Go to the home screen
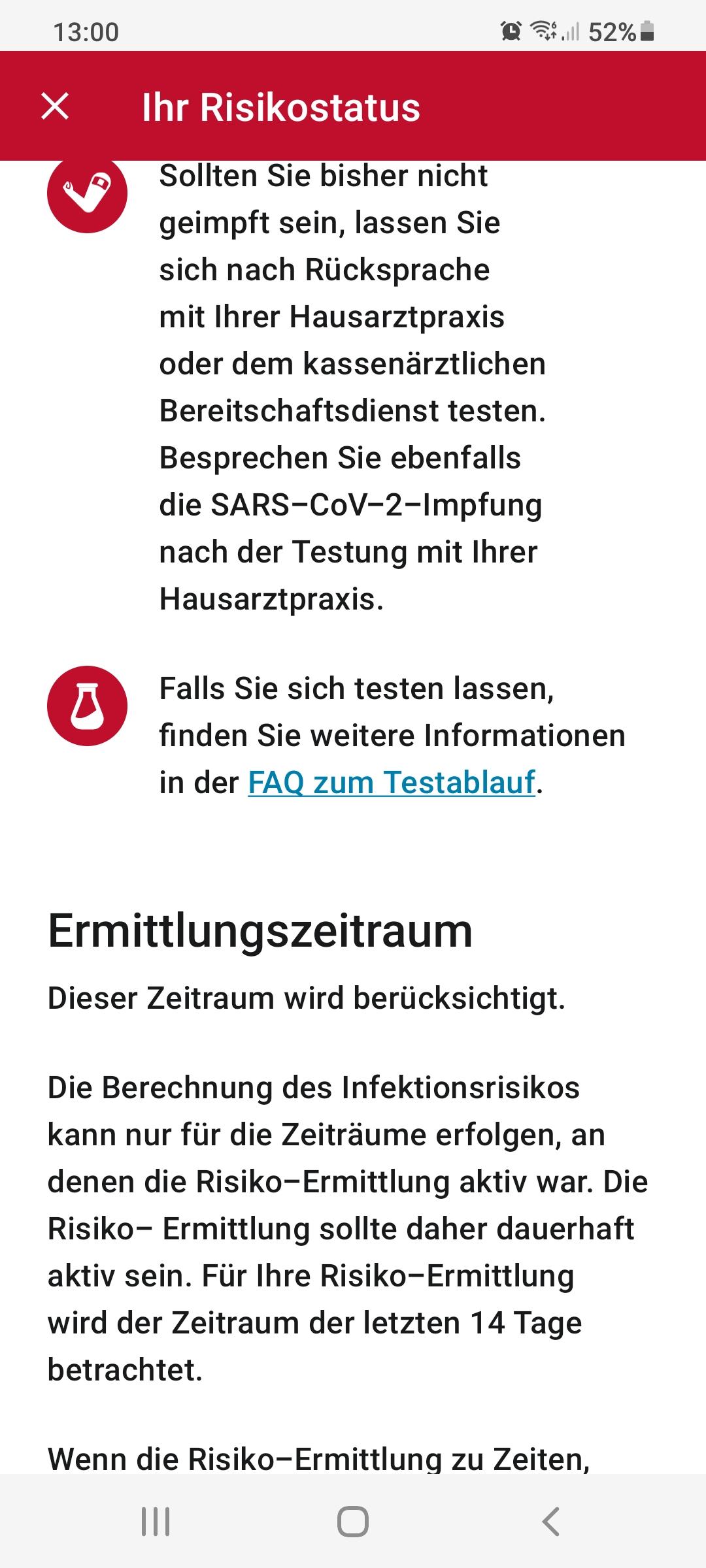This screenshot has height=1568, width=706. coord(353,1522)
